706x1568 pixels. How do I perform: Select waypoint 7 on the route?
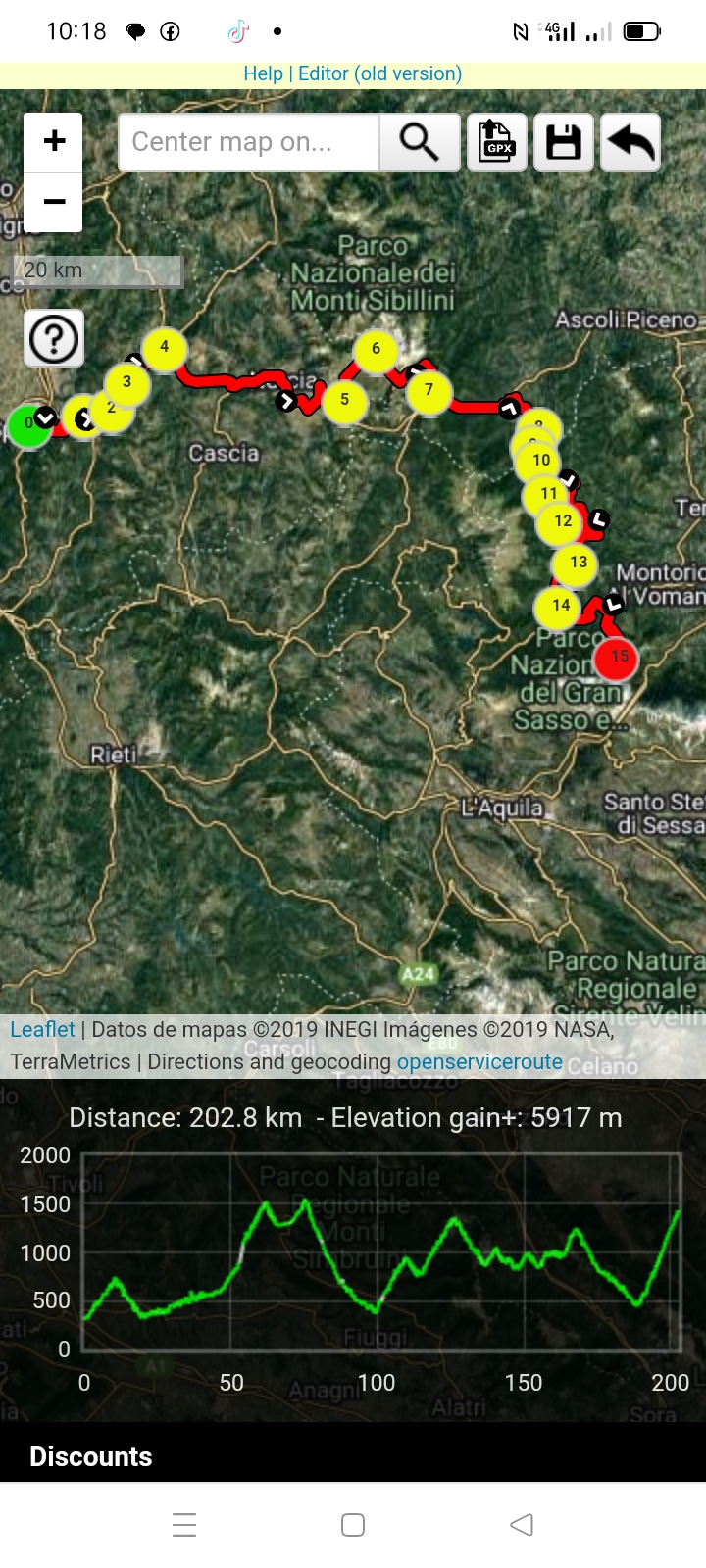point(429,391)
